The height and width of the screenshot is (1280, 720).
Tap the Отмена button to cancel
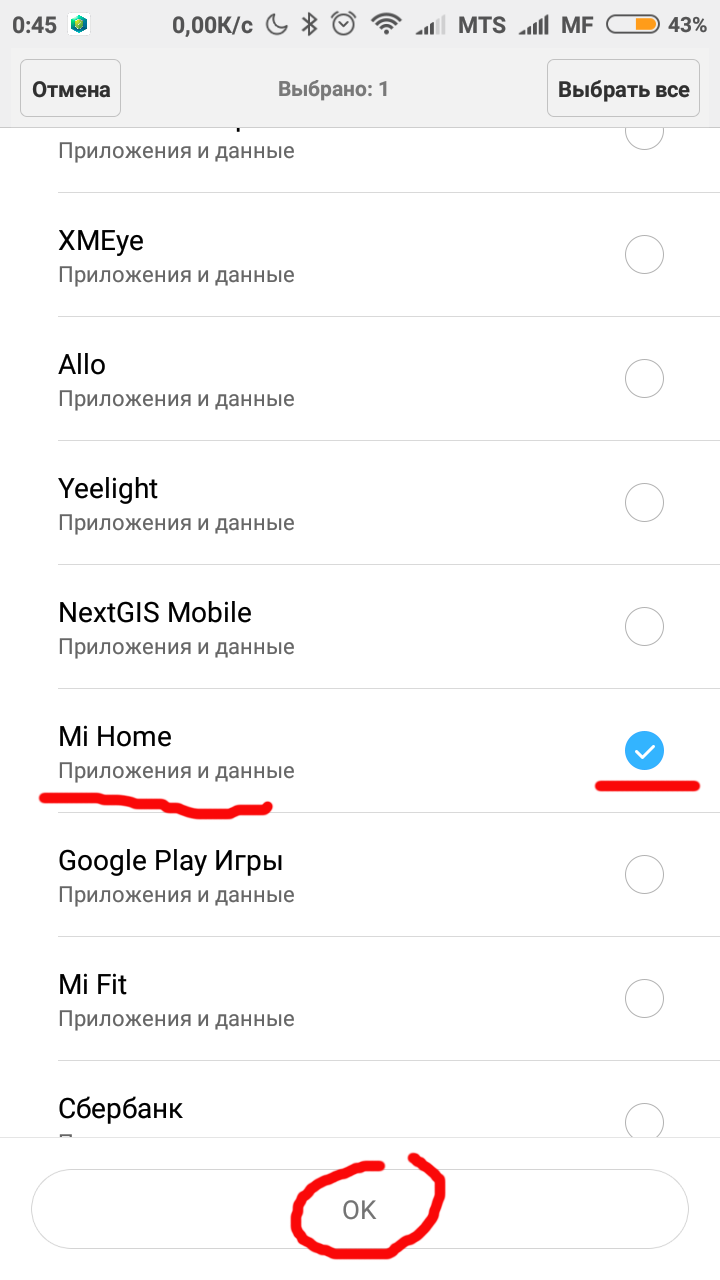[70, 88]
